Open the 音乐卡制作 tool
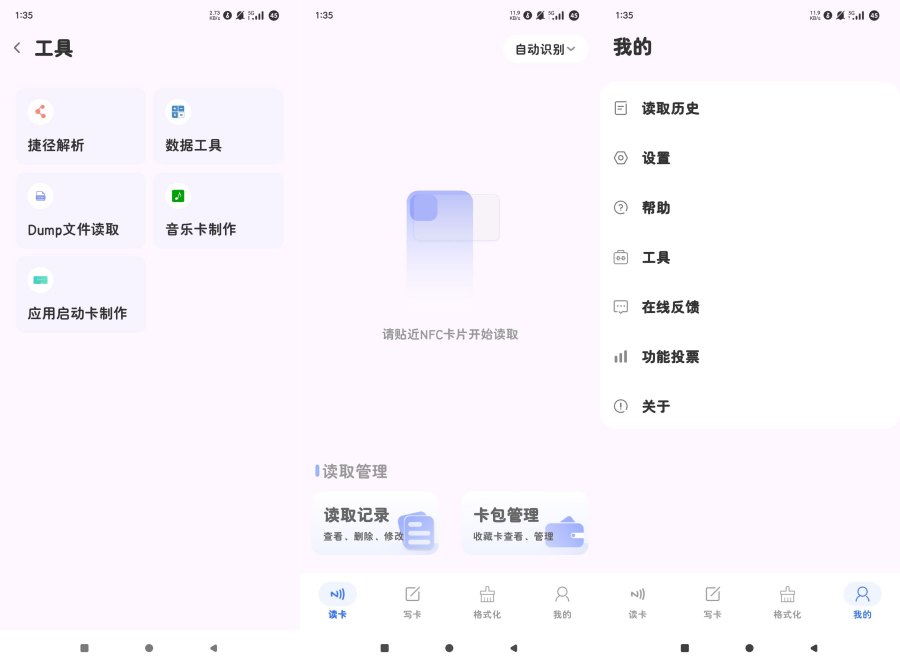The image size is (900, 666). 218,211
